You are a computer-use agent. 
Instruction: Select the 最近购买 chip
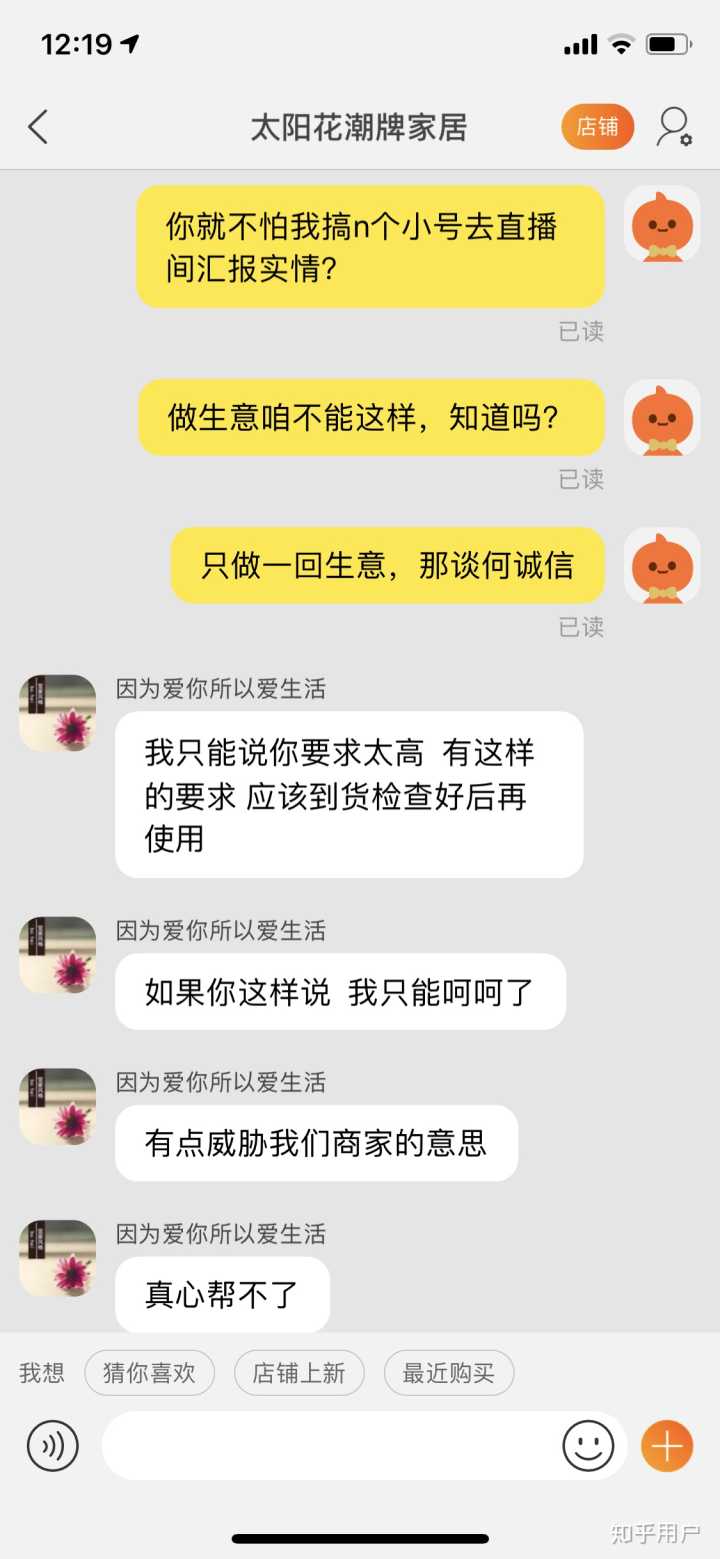point(448,1373)
